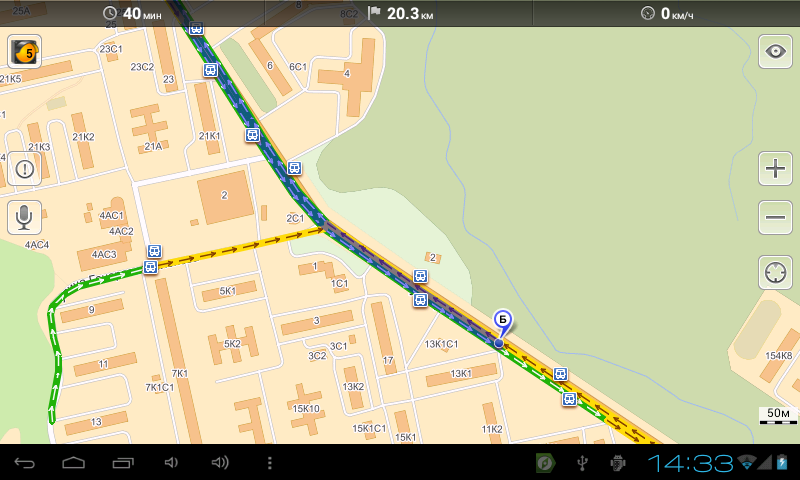800x480 pixels.
Task: Go back using the system back button
Action: [27, 463]
